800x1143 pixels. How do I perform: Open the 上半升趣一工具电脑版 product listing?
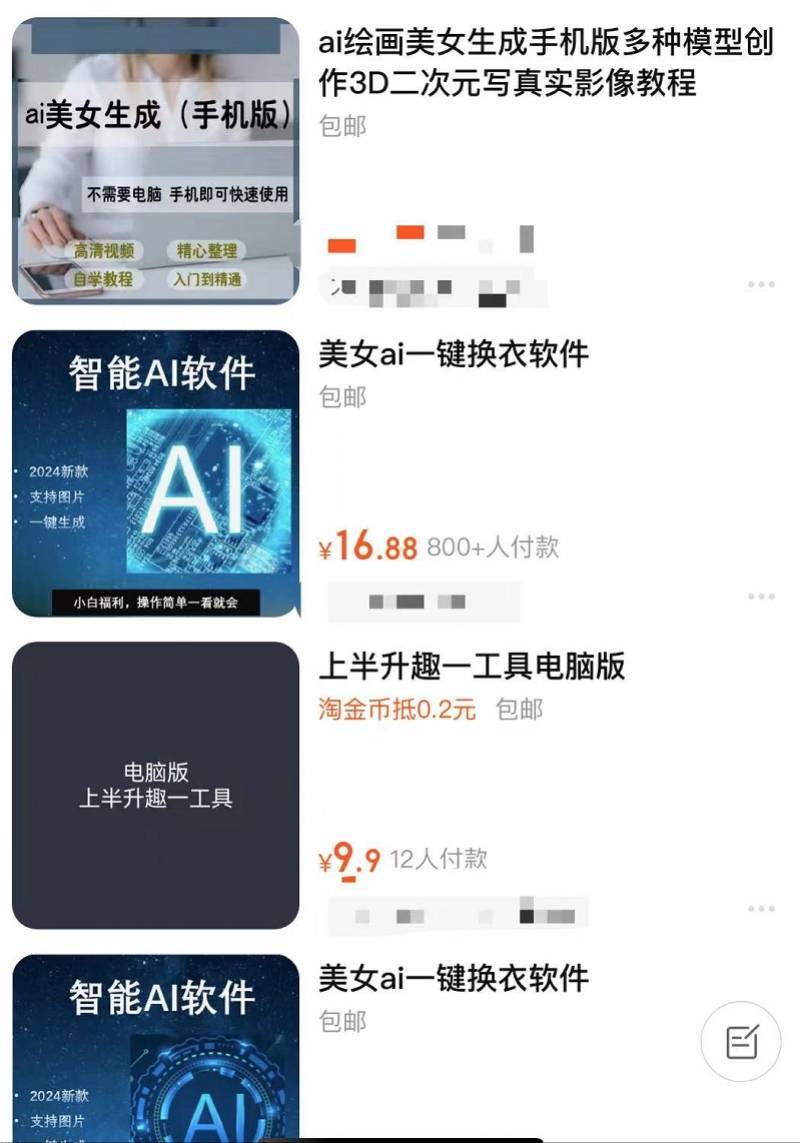pos(472,666)
